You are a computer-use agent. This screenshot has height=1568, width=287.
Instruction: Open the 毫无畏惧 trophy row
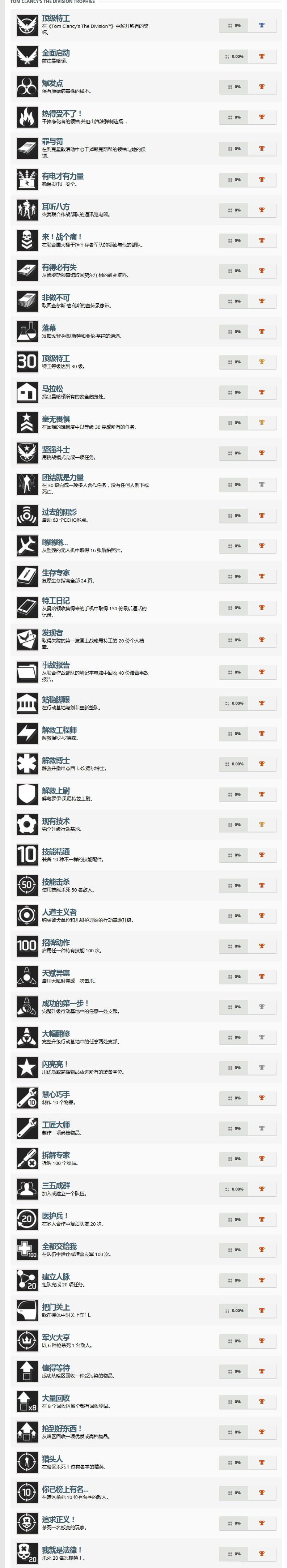(55, 419)
